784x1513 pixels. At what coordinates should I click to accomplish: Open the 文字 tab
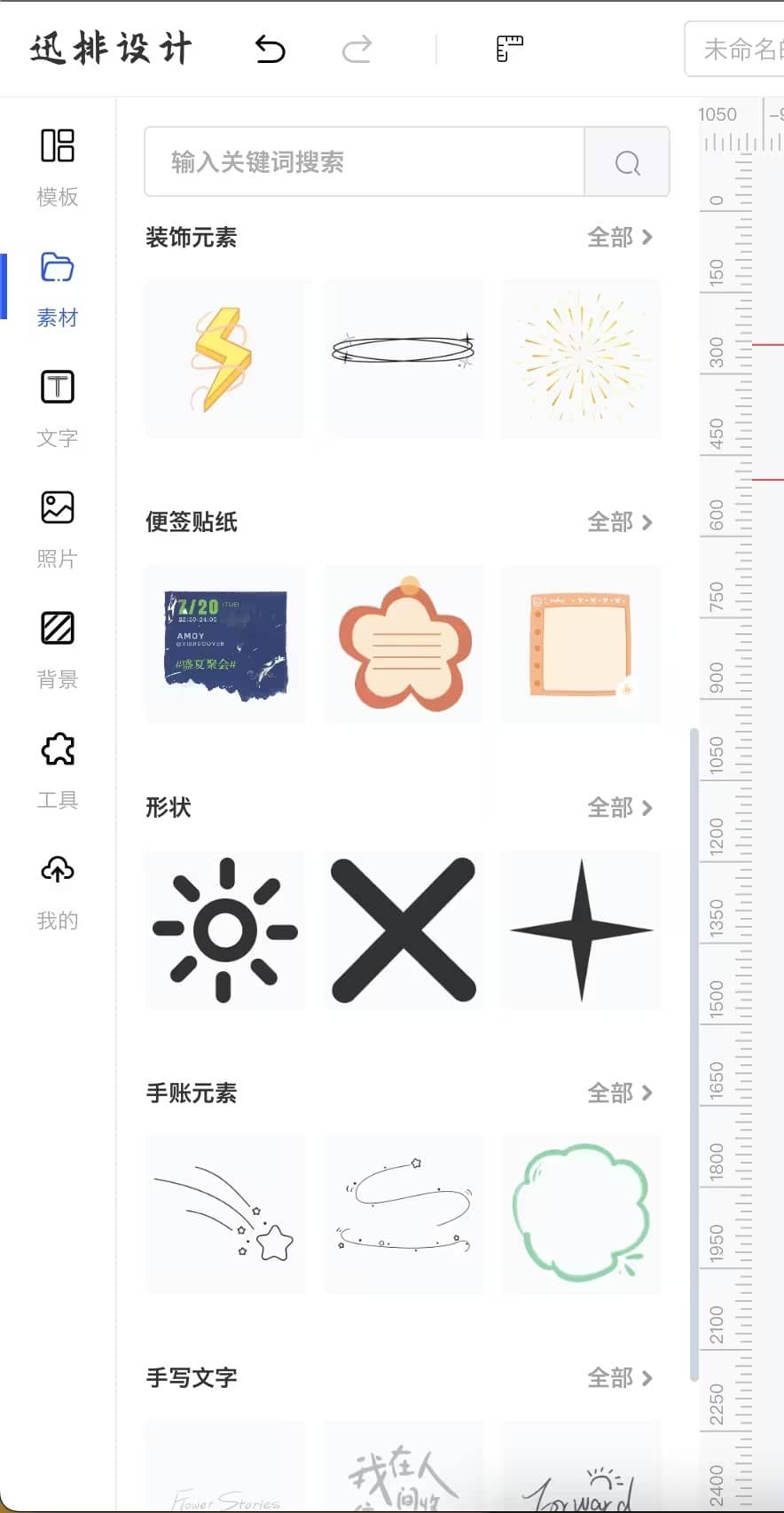tap(58, 408)
